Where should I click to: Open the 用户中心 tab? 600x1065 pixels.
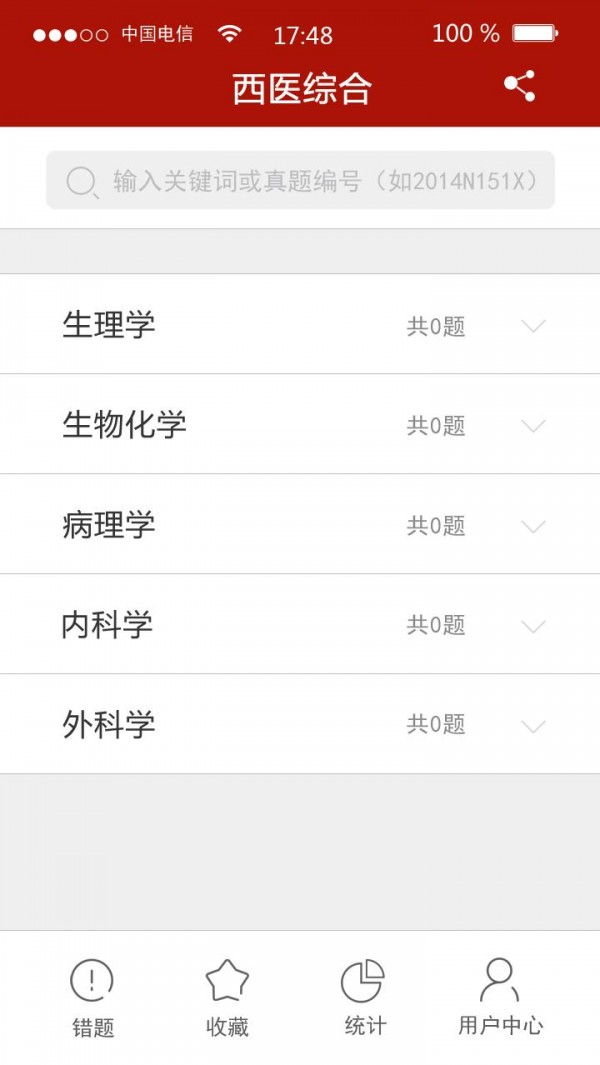pos(500,997)
